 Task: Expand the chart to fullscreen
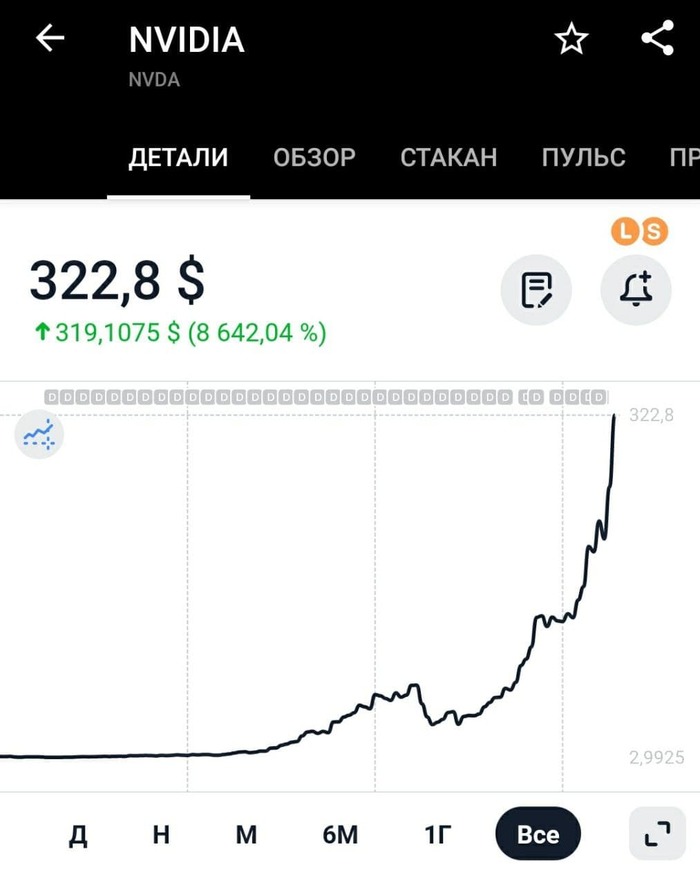[657, 834]
